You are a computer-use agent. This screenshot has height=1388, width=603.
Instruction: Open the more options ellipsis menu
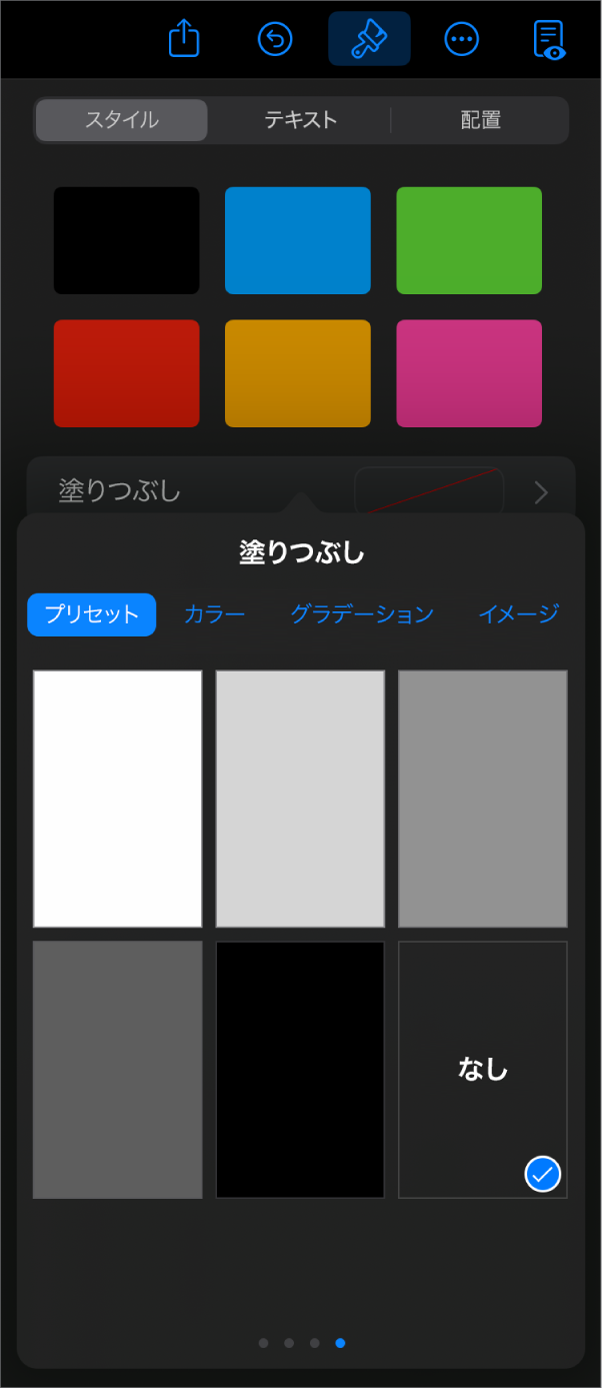[461, 39]
